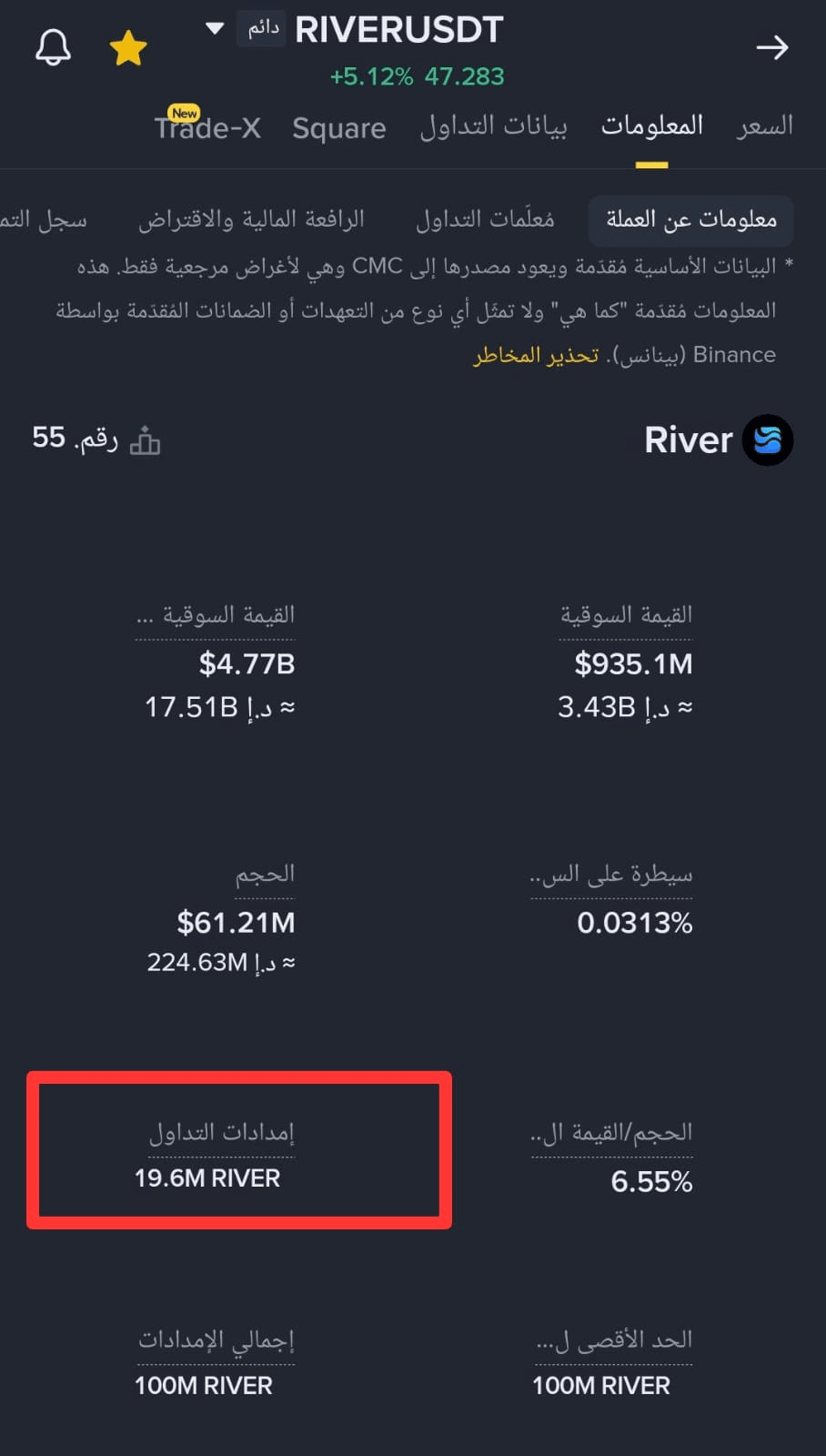Switch to the Trade-X tab
This screenshot has width=826, height=1456.
[207, 126]
